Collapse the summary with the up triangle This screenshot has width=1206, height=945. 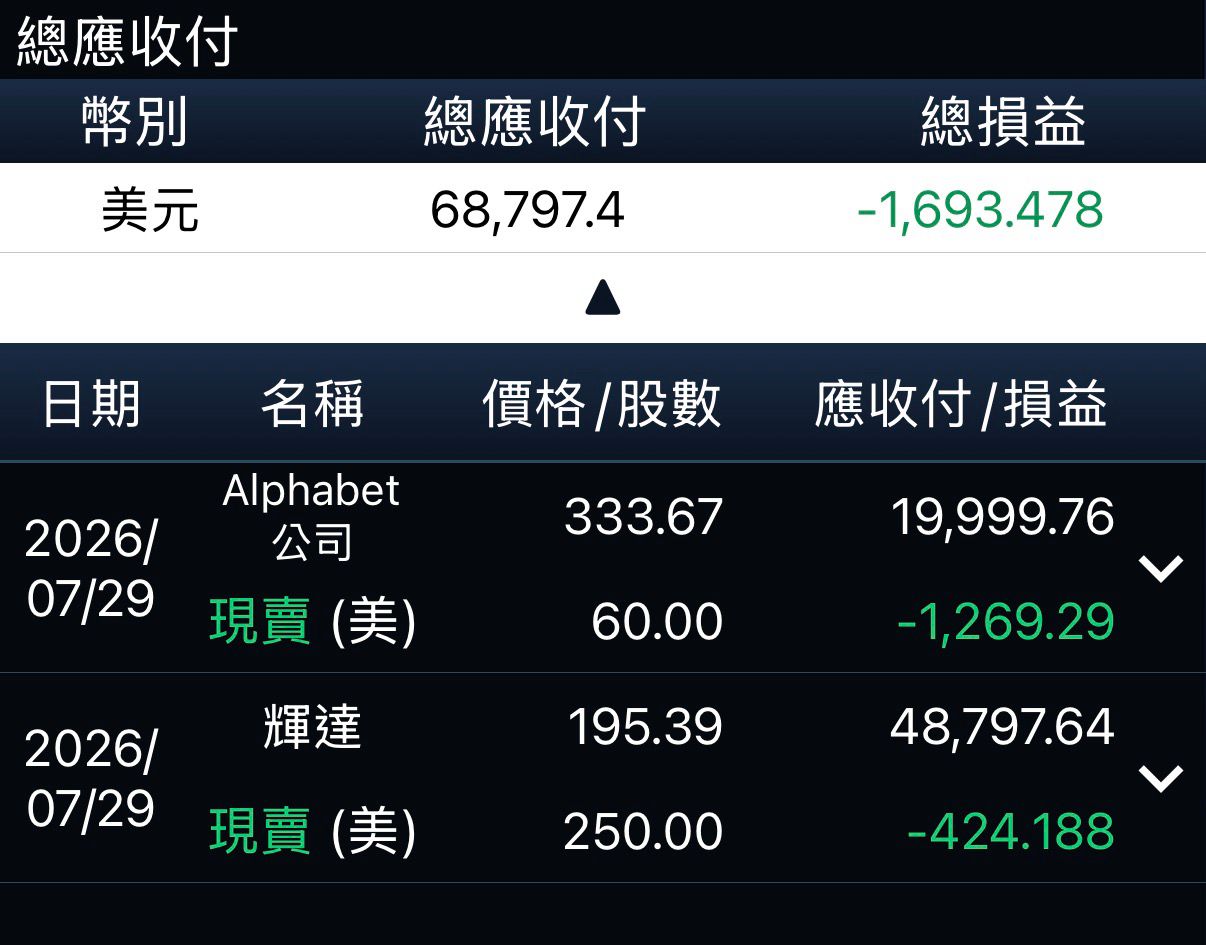coord(603,297)
